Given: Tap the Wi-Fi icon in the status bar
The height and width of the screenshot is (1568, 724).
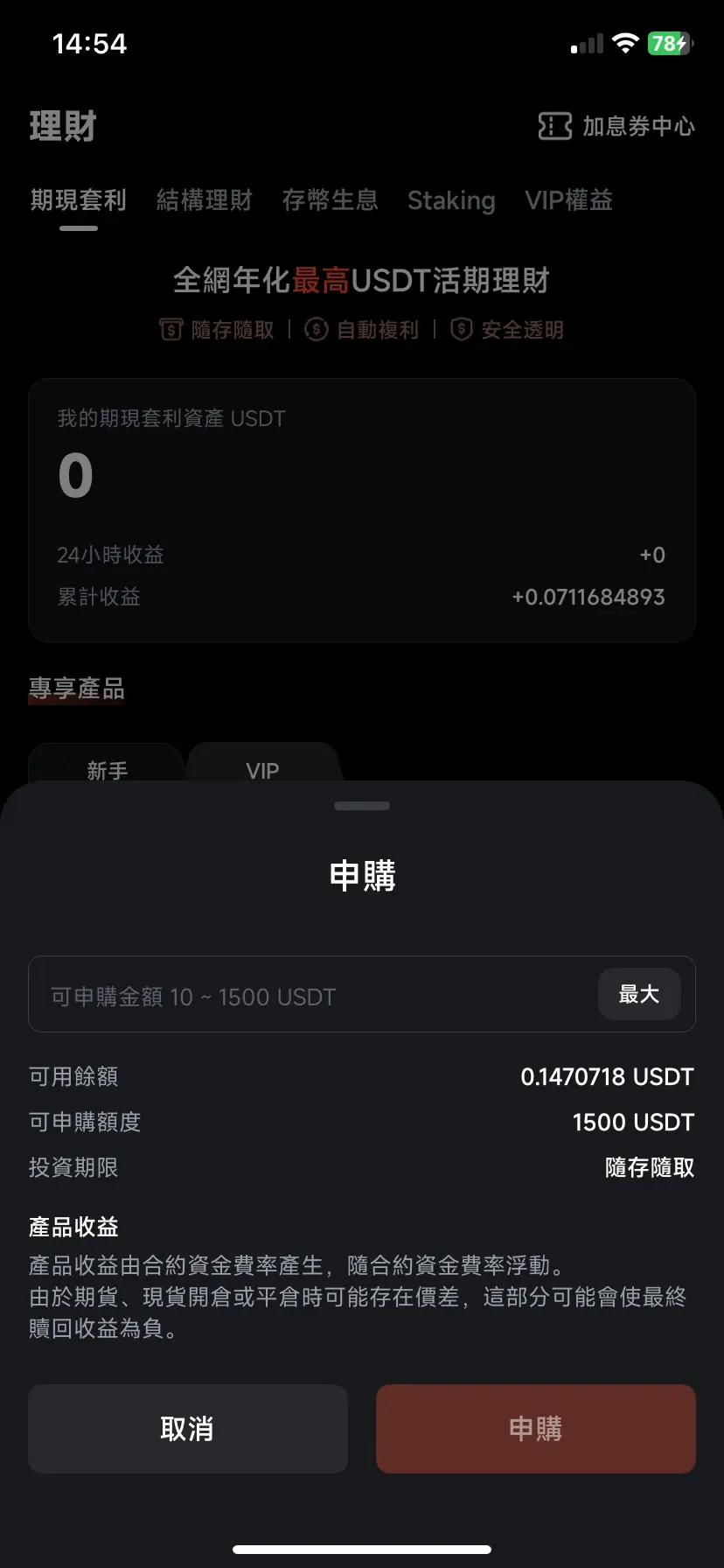Looking at the screenshot, I should point(625,43).
